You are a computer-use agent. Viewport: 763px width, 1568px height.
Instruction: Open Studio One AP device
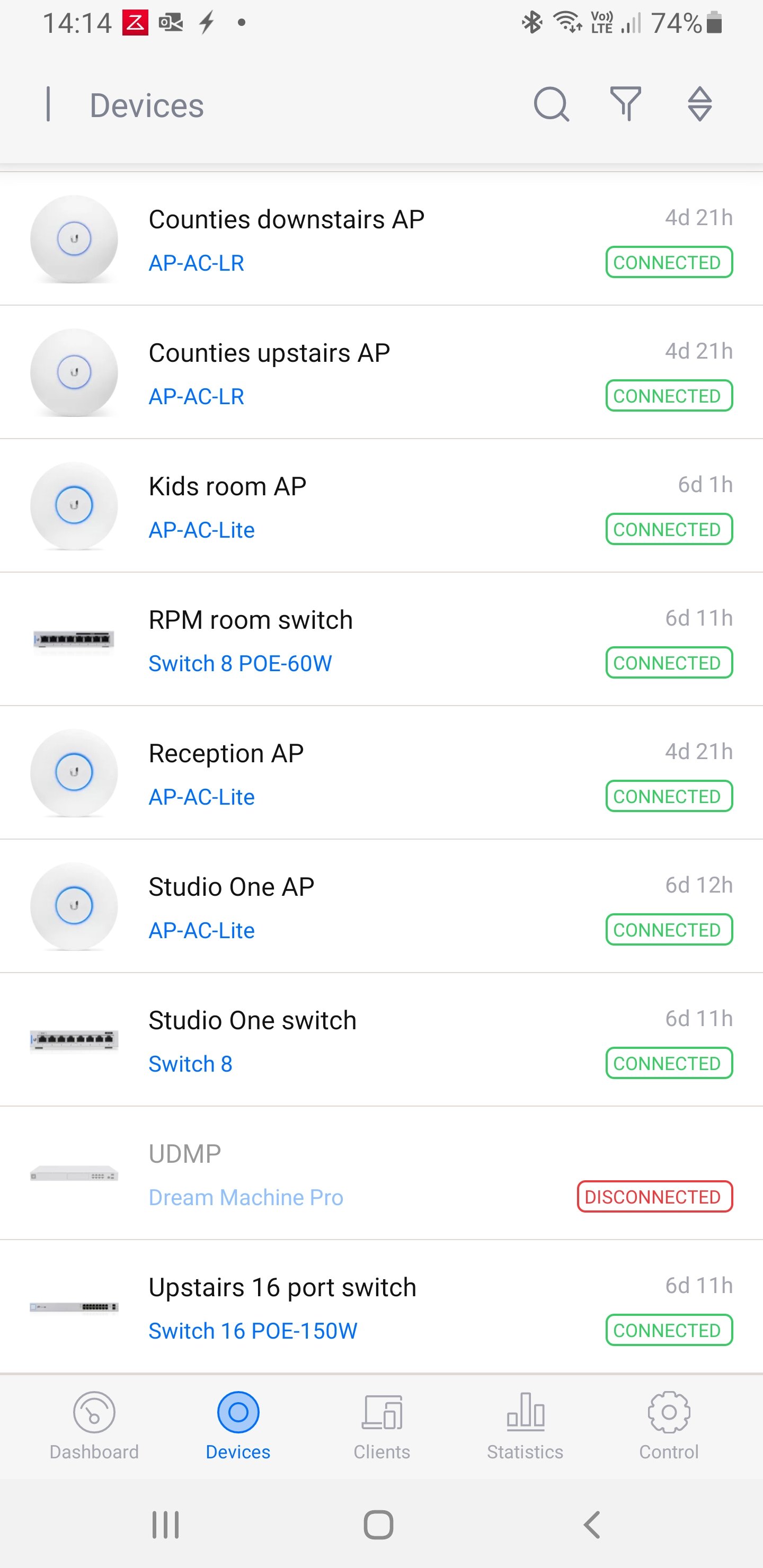(x=381, y=906)
